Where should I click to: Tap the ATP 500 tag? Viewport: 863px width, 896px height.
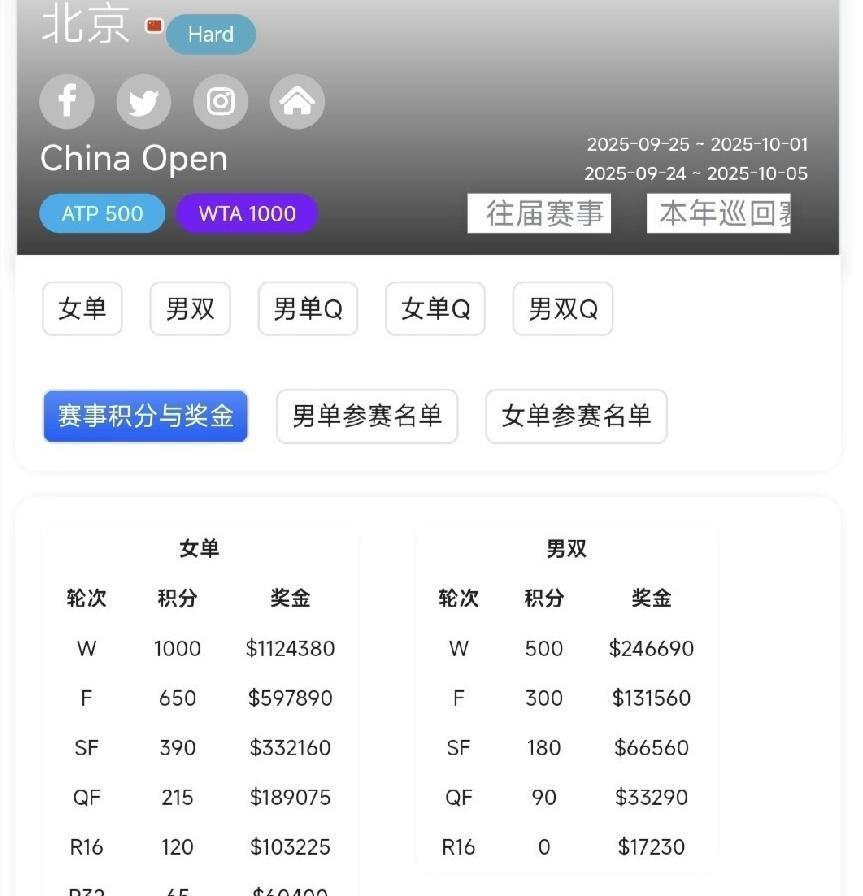(x=102, y=214)
